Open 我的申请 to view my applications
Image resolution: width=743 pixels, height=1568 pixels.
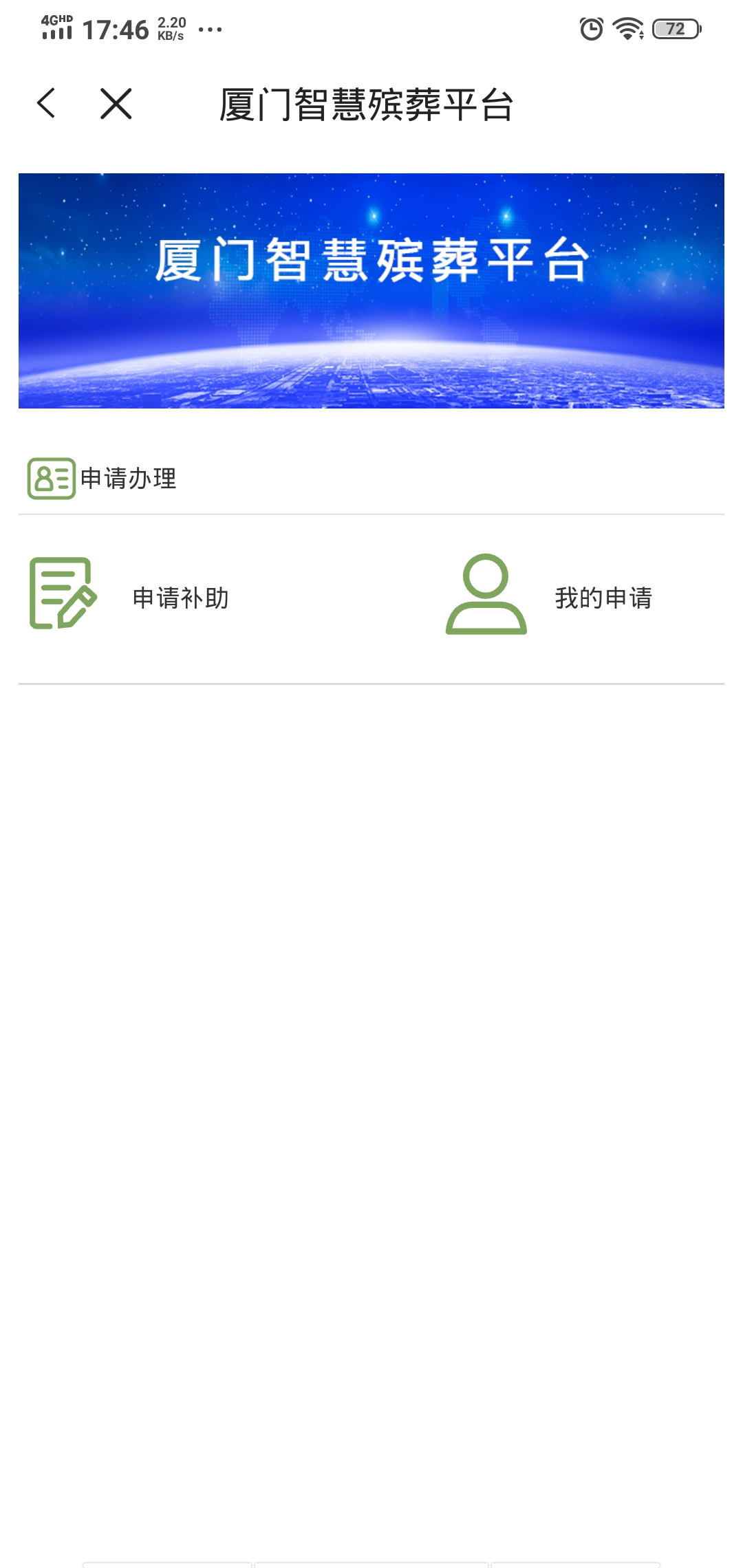point(550,596)
